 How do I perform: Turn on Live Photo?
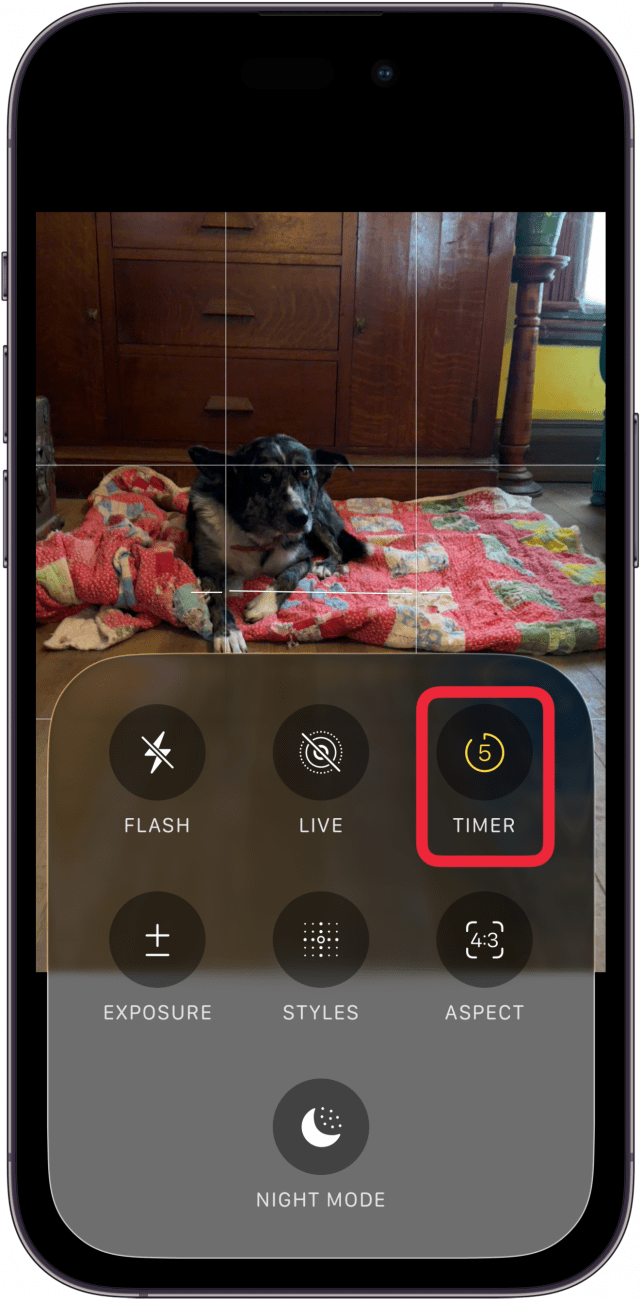(x=321, y=752)
